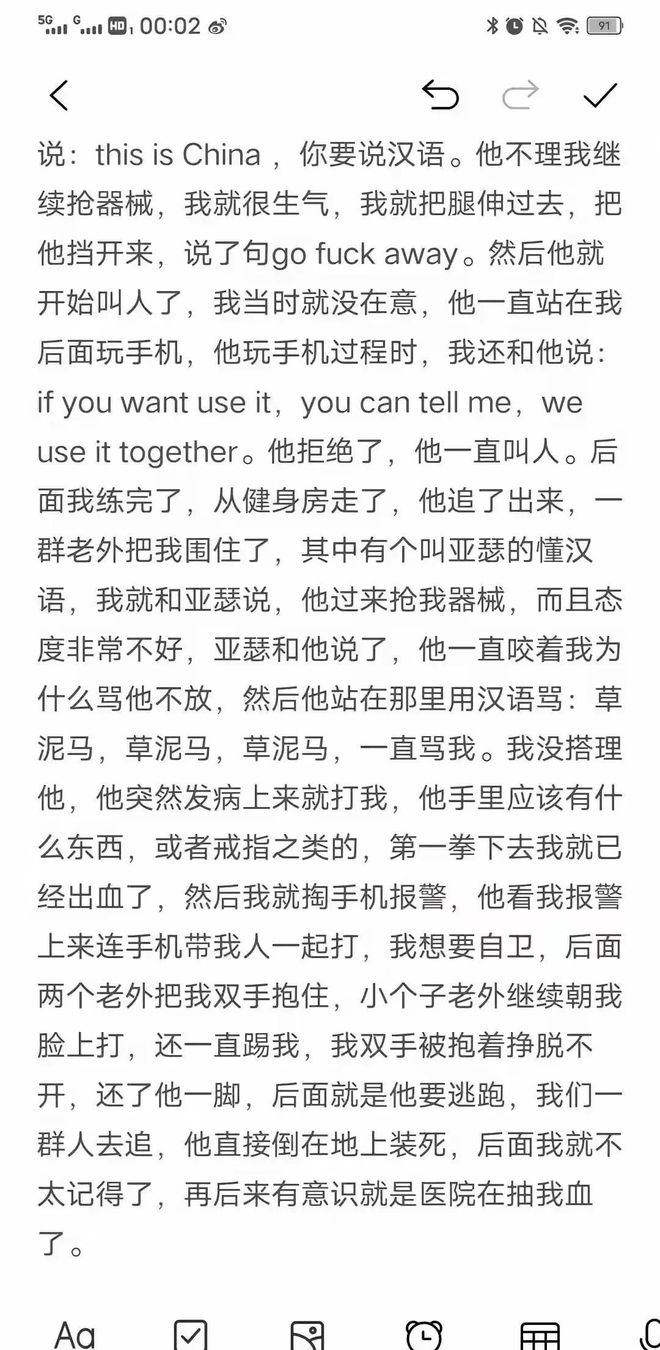Insert an image into the note

tap(307, 1335)
